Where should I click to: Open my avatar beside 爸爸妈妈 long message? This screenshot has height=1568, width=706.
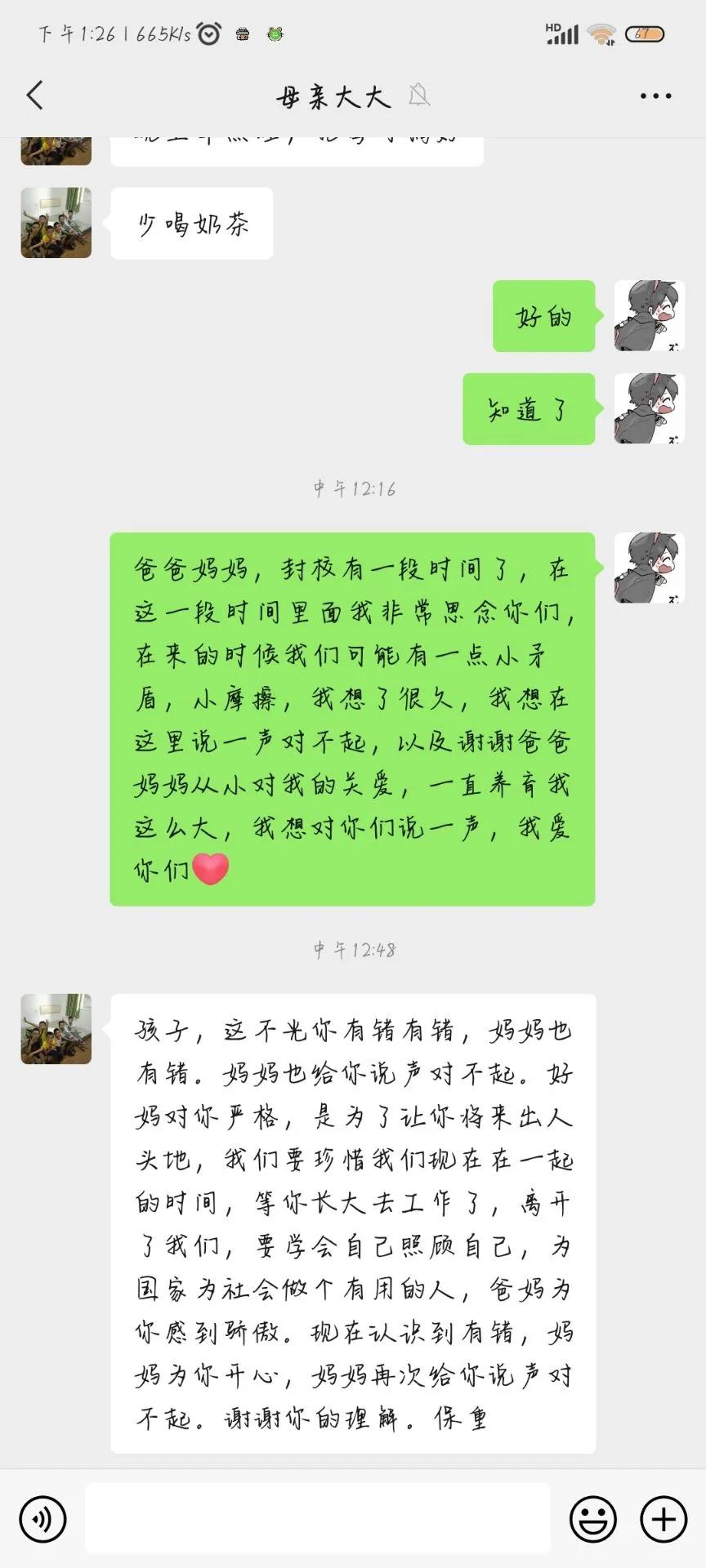tap(649, 568)
